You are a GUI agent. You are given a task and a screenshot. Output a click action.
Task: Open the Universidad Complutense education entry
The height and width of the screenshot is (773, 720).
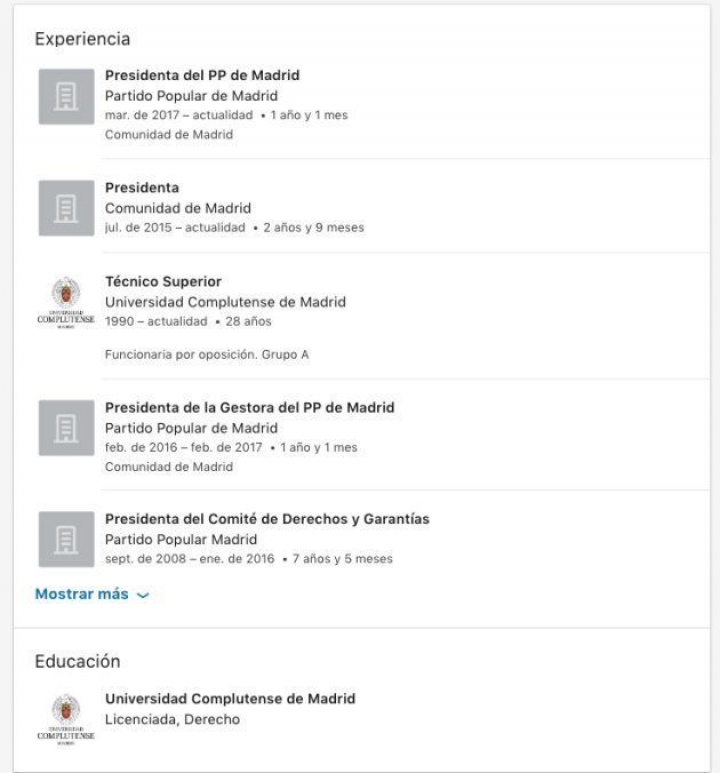pos(230,699)
